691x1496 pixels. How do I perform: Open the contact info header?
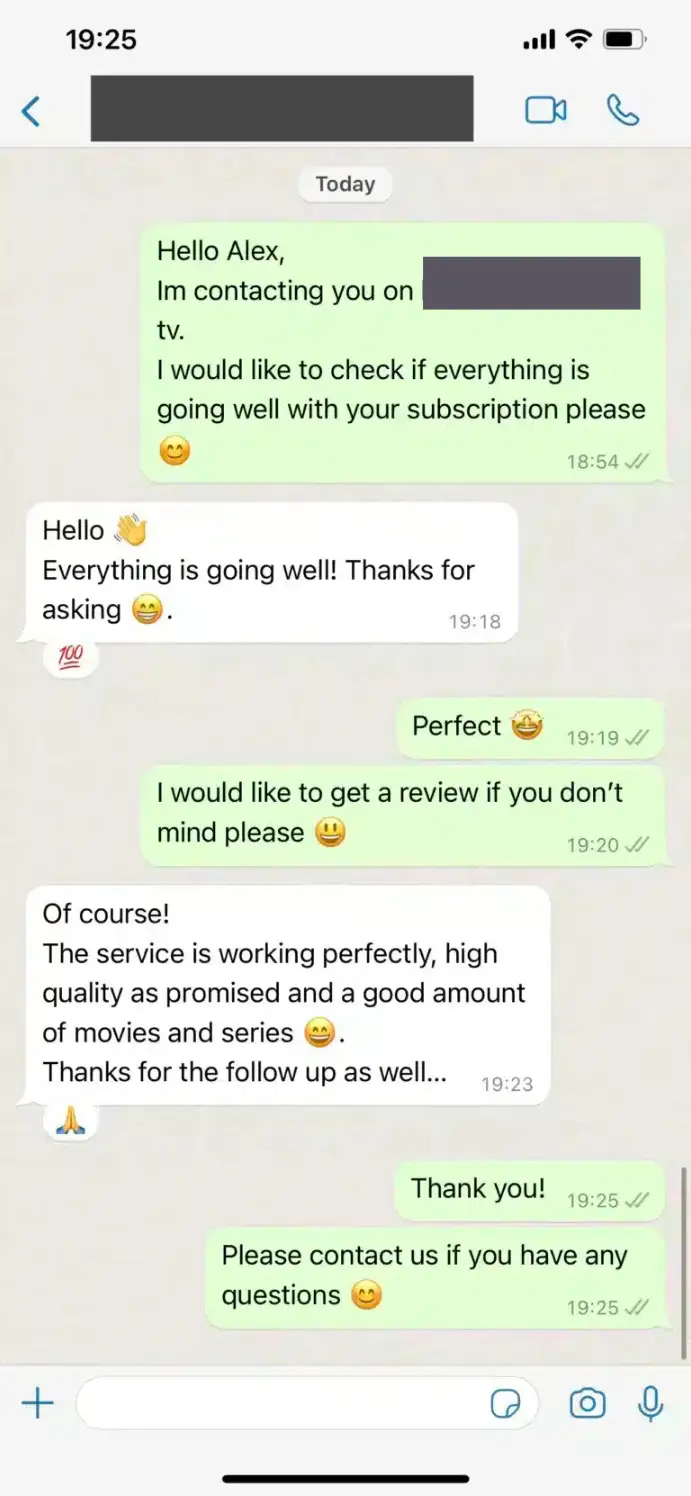tap(281, 108)
